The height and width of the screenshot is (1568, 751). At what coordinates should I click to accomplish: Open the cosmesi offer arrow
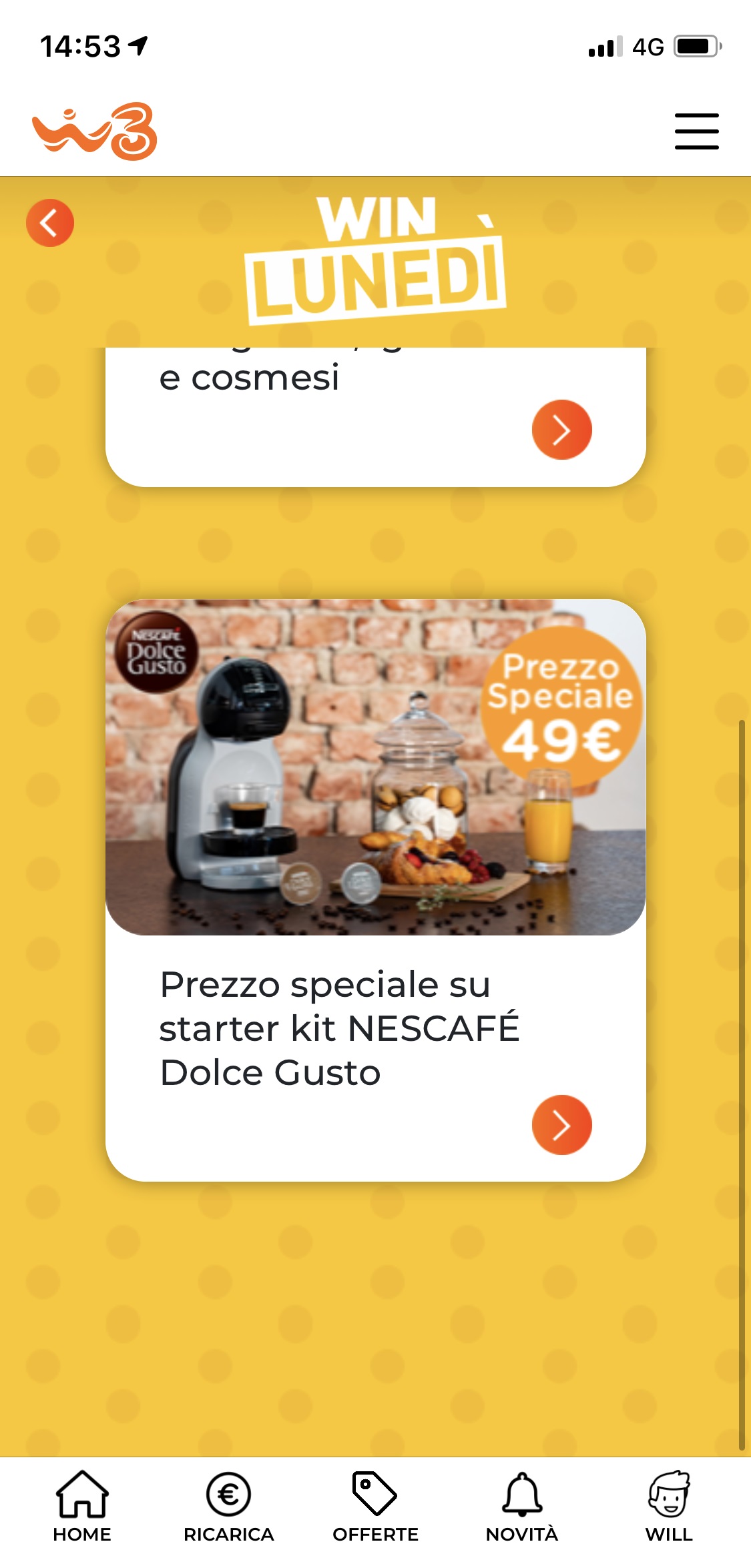tap(561, 430)
